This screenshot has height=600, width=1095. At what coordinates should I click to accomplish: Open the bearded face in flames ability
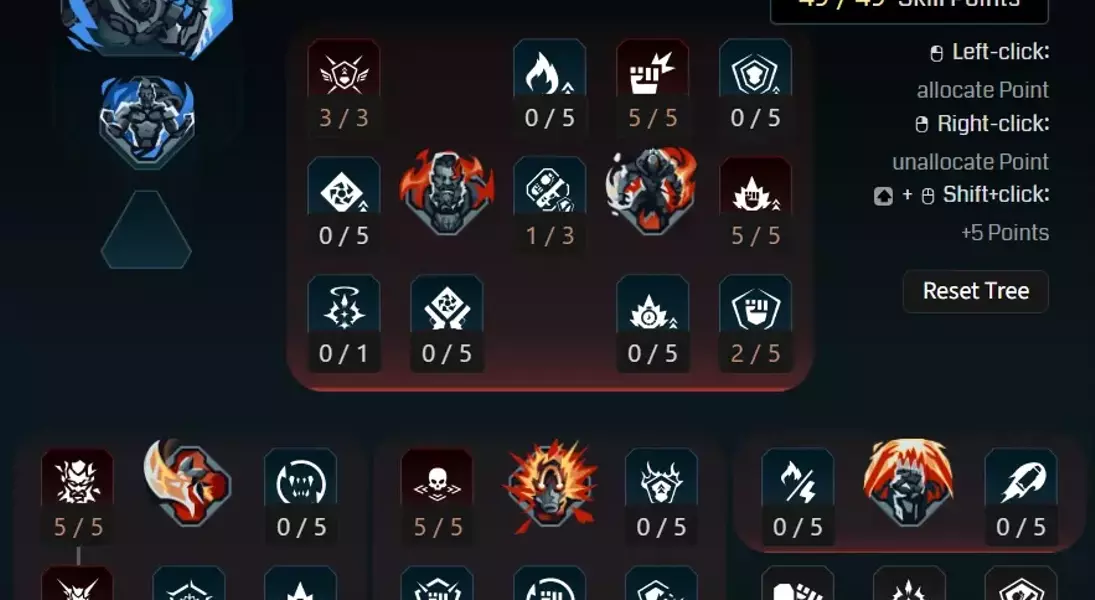point(446,191)
